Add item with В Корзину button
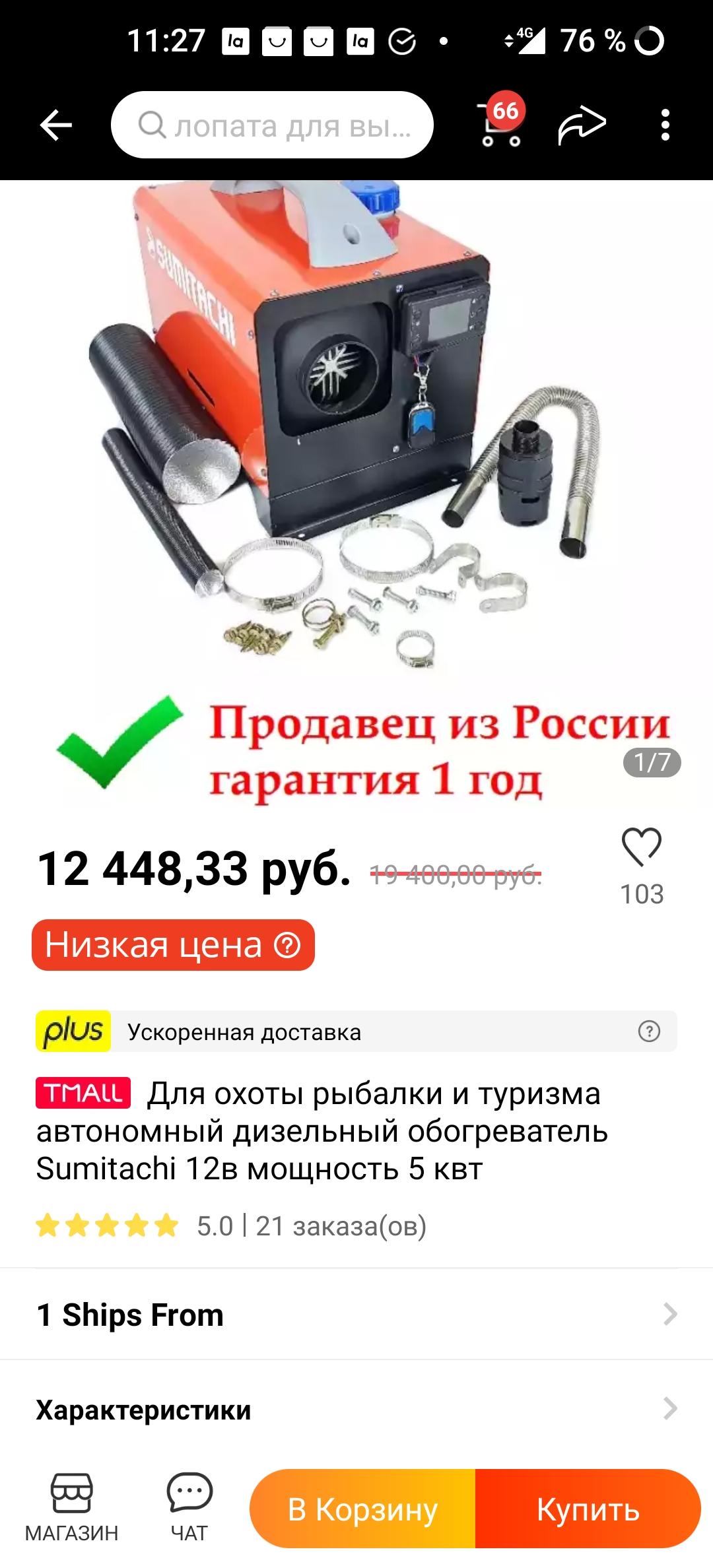Image resolution: width=713 pixels, height=1568 pixels. tap(362, 1509)
